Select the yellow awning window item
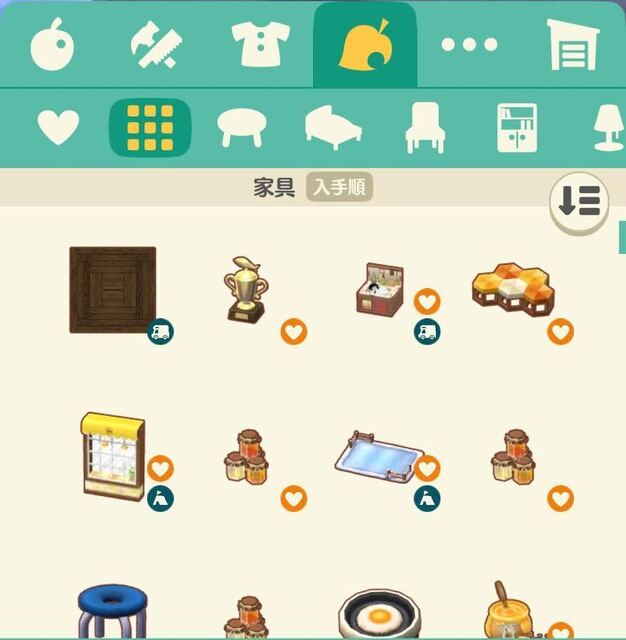The height and width of the screenshot is (640, 626). pos(112,455)
